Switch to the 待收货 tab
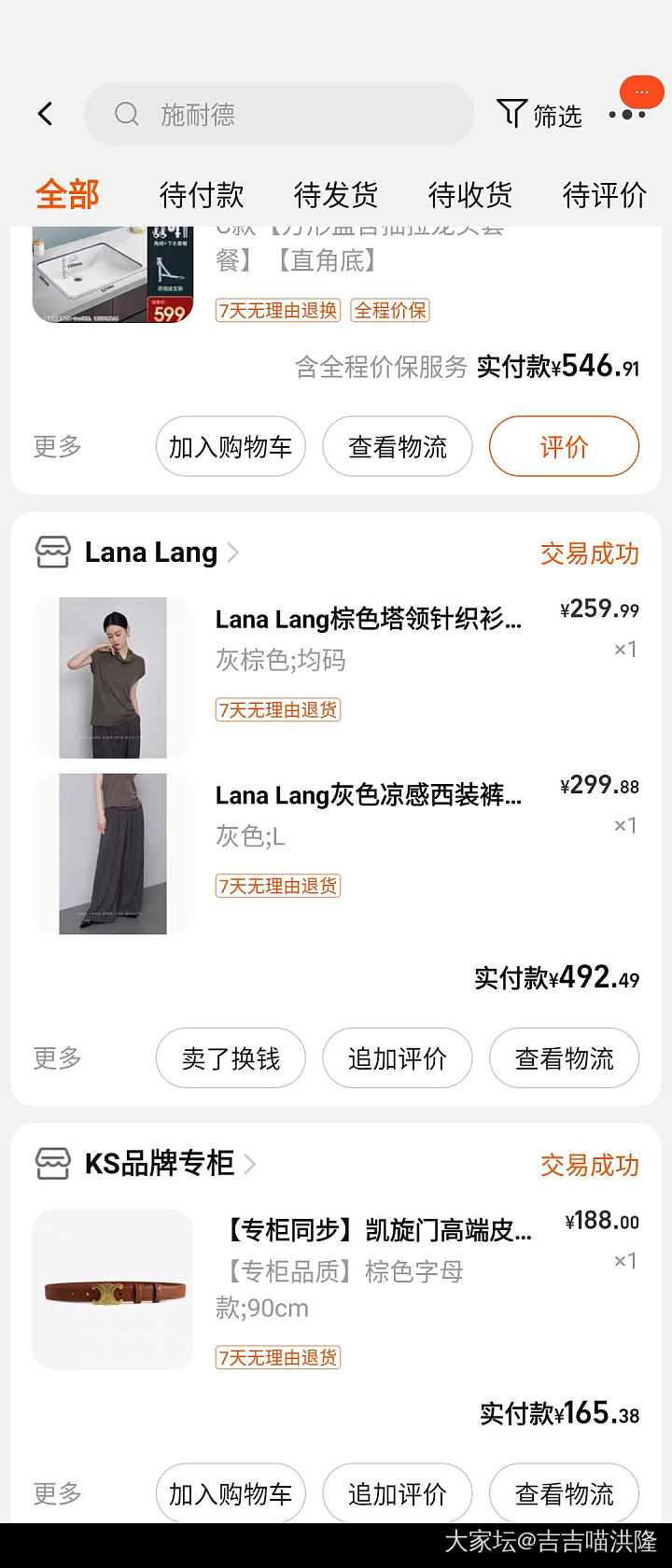Viewport: 672px width, 1568px height. pos(470,195)
